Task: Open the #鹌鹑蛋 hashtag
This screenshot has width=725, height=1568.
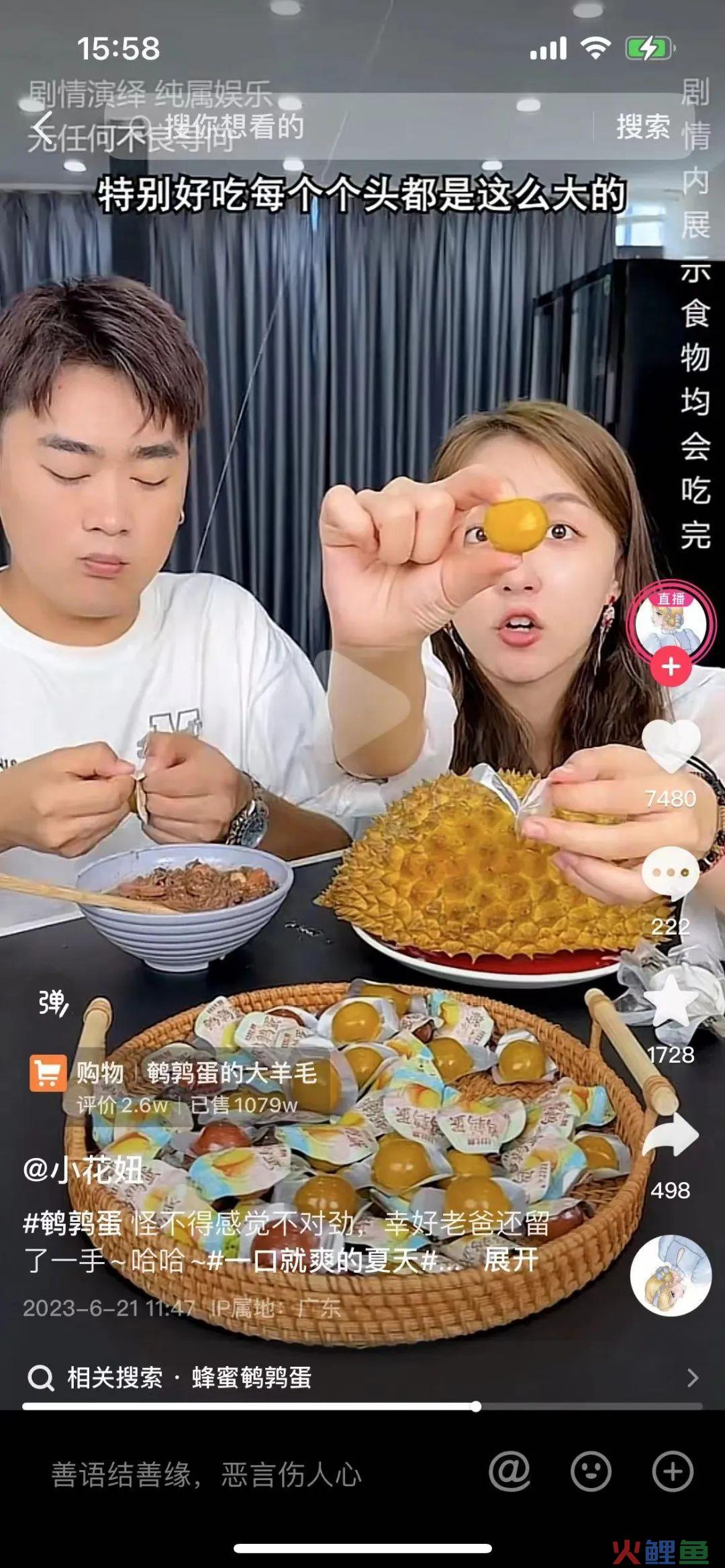Action: 72,1223
